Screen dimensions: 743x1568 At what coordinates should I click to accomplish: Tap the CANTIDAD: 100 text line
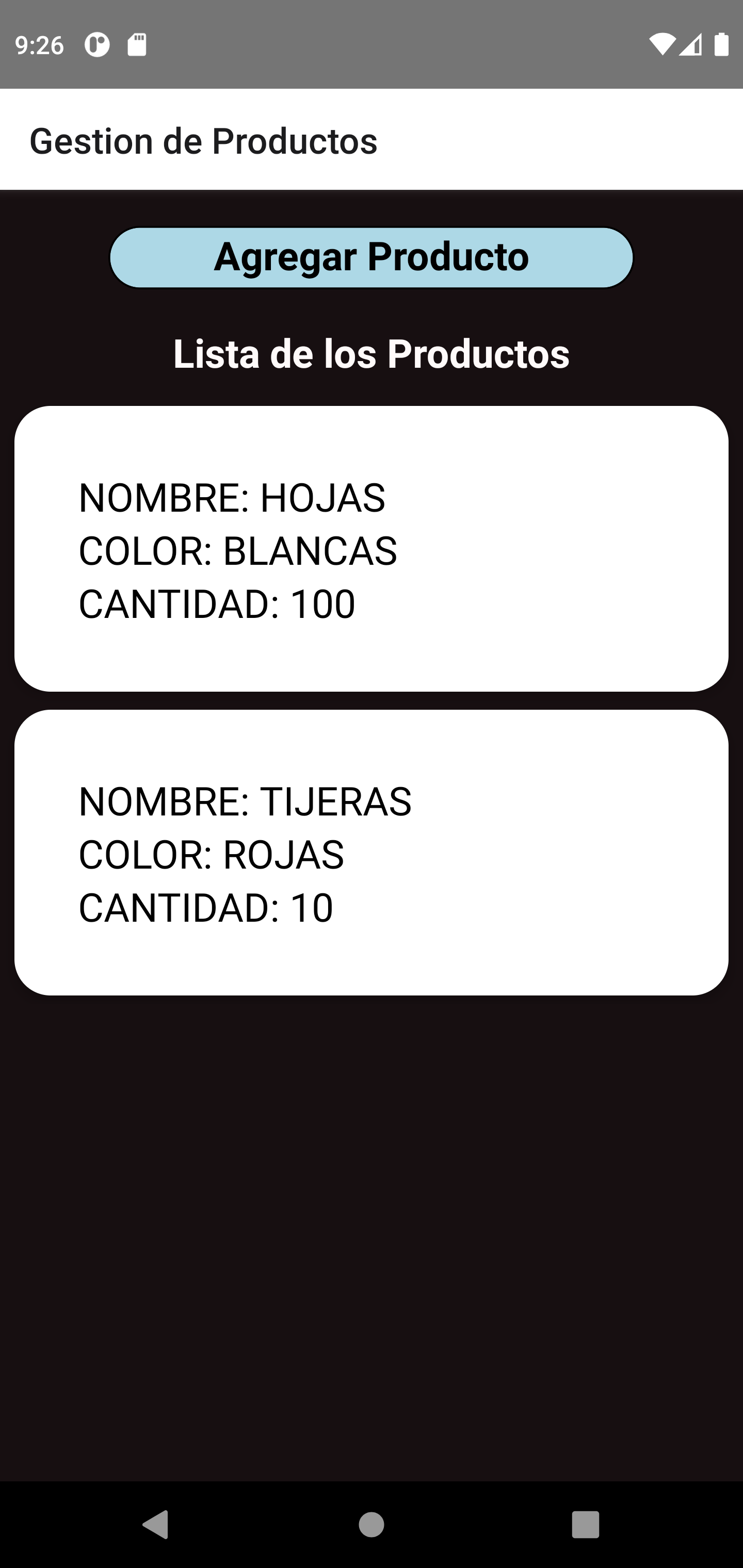(x=216, y=603)
